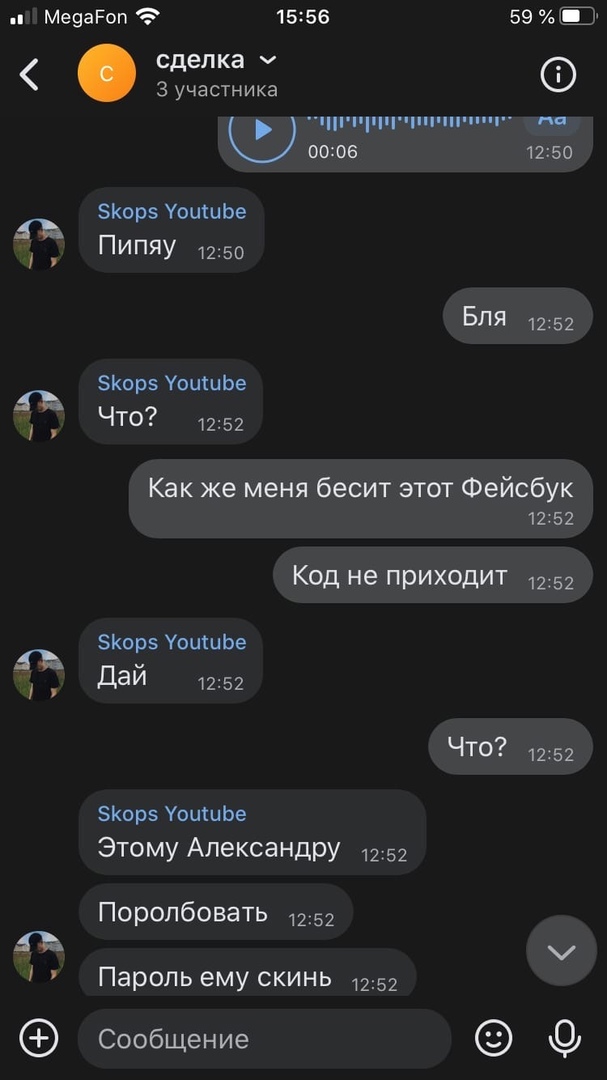Start recording with the microphone icon
This screenshot has width=607, height=1080.
tap(565, 1038)
